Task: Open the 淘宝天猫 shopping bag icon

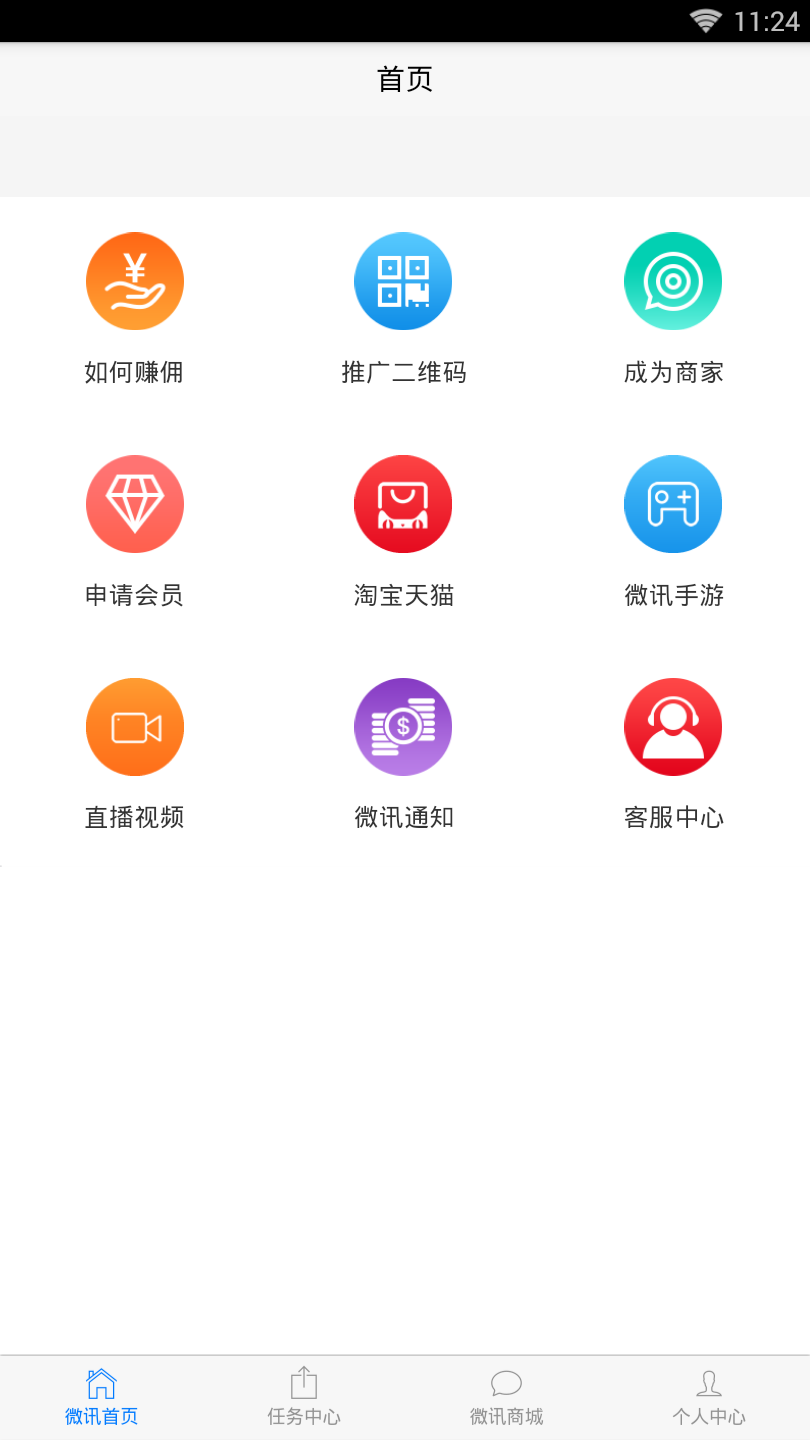Action: tap(403, 504)
